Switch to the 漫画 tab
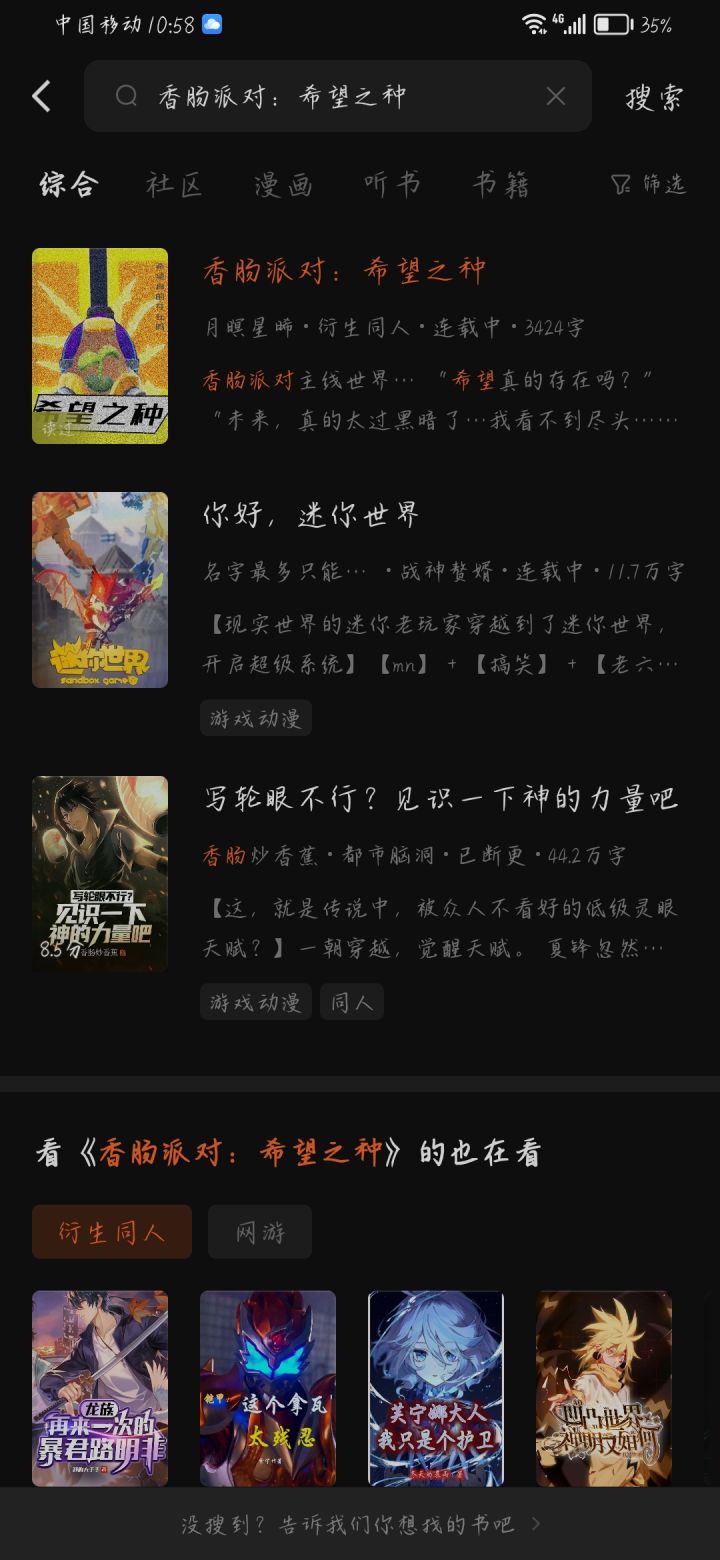This screenshot has height=1560, width=720. 284,185
